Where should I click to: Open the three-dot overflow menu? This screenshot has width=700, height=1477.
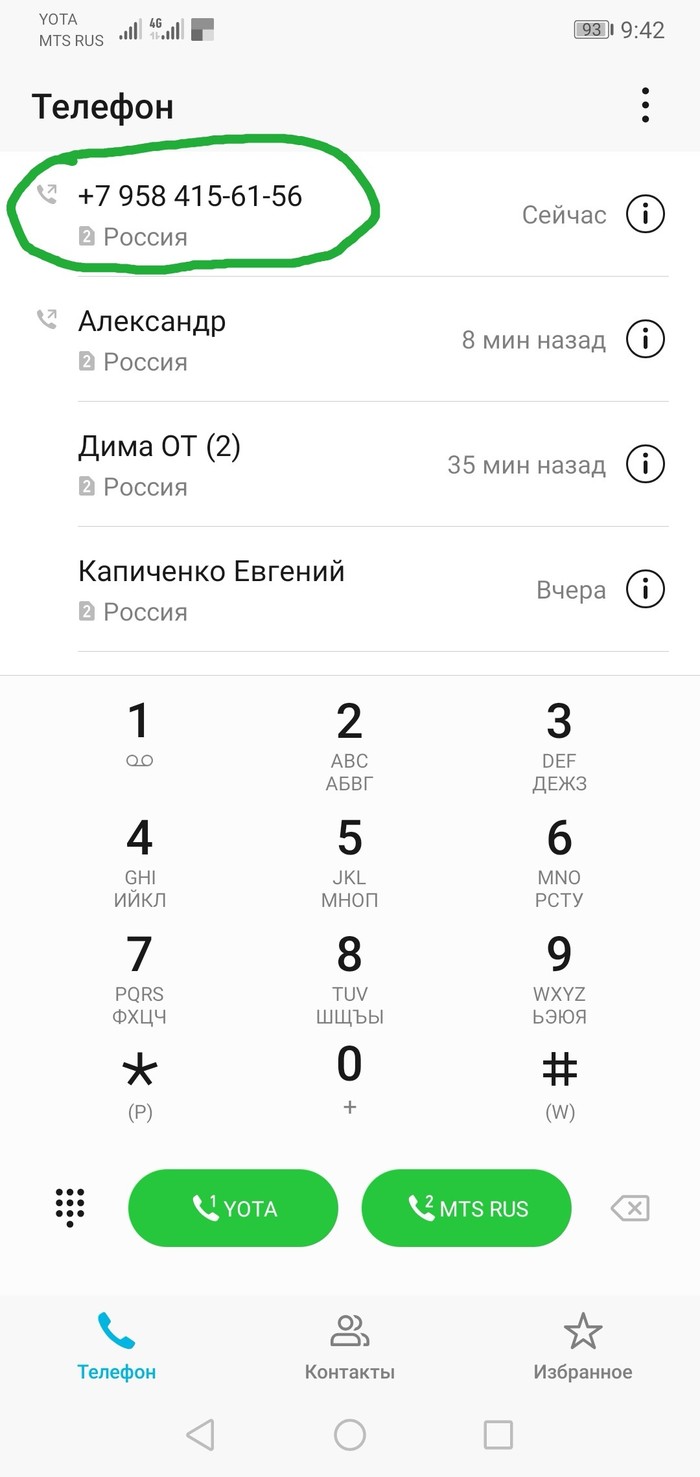point(646,105)
